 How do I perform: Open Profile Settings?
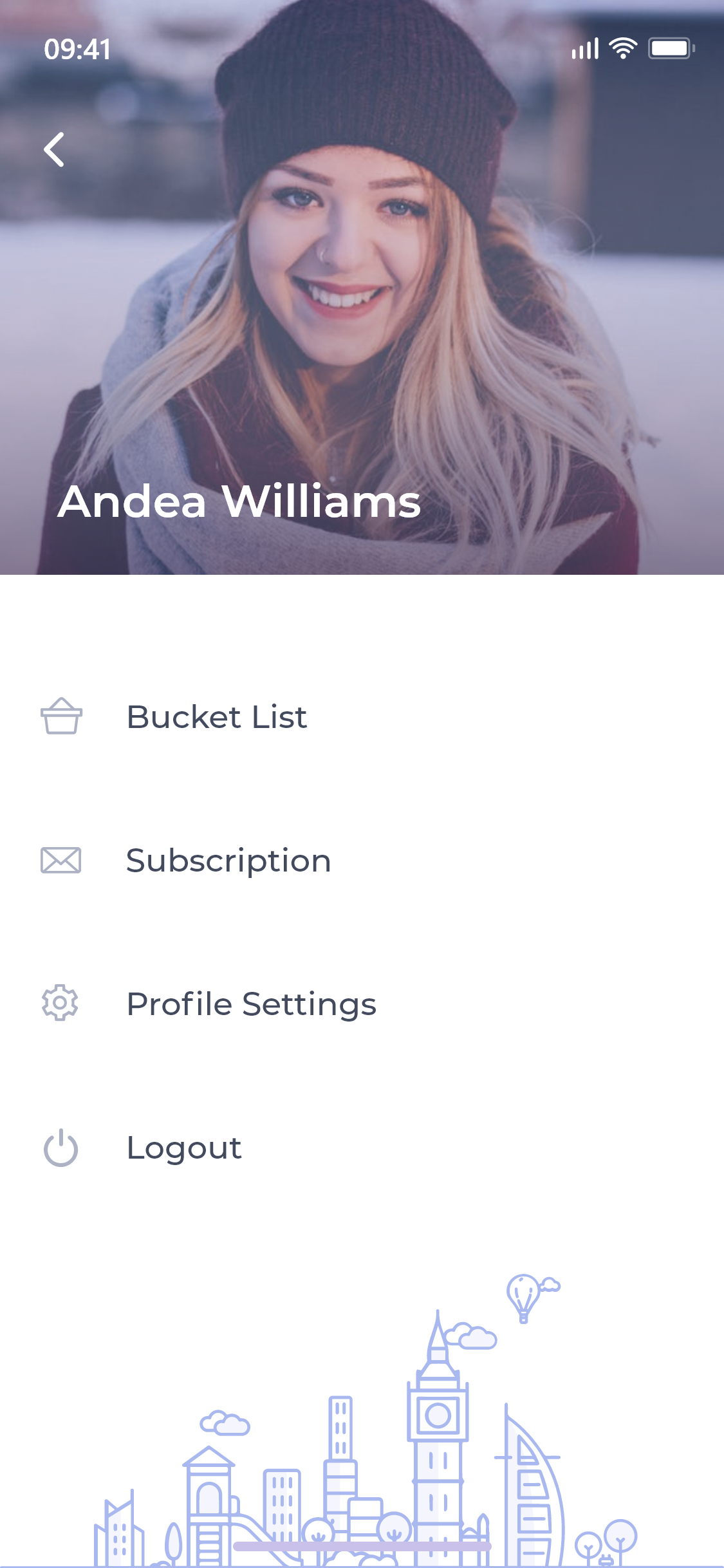coord(251,1004)
